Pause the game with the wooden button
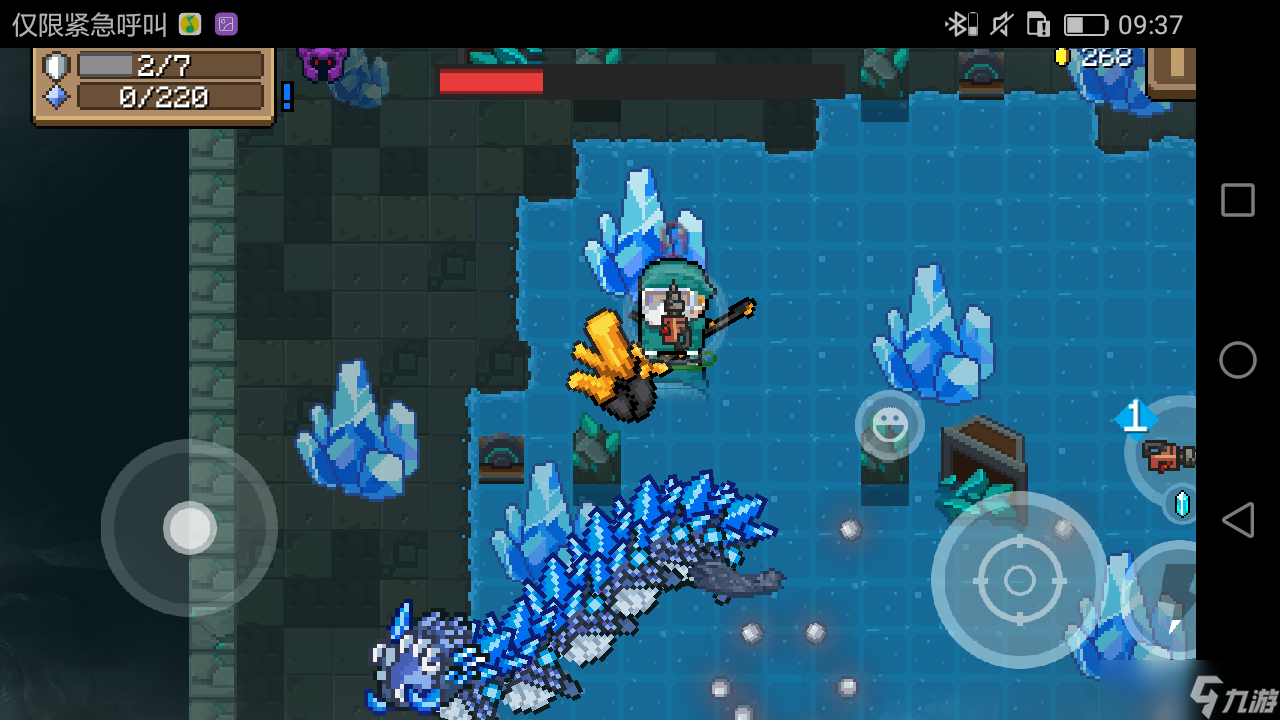The image size is (1280, 720). [1172, 70]
